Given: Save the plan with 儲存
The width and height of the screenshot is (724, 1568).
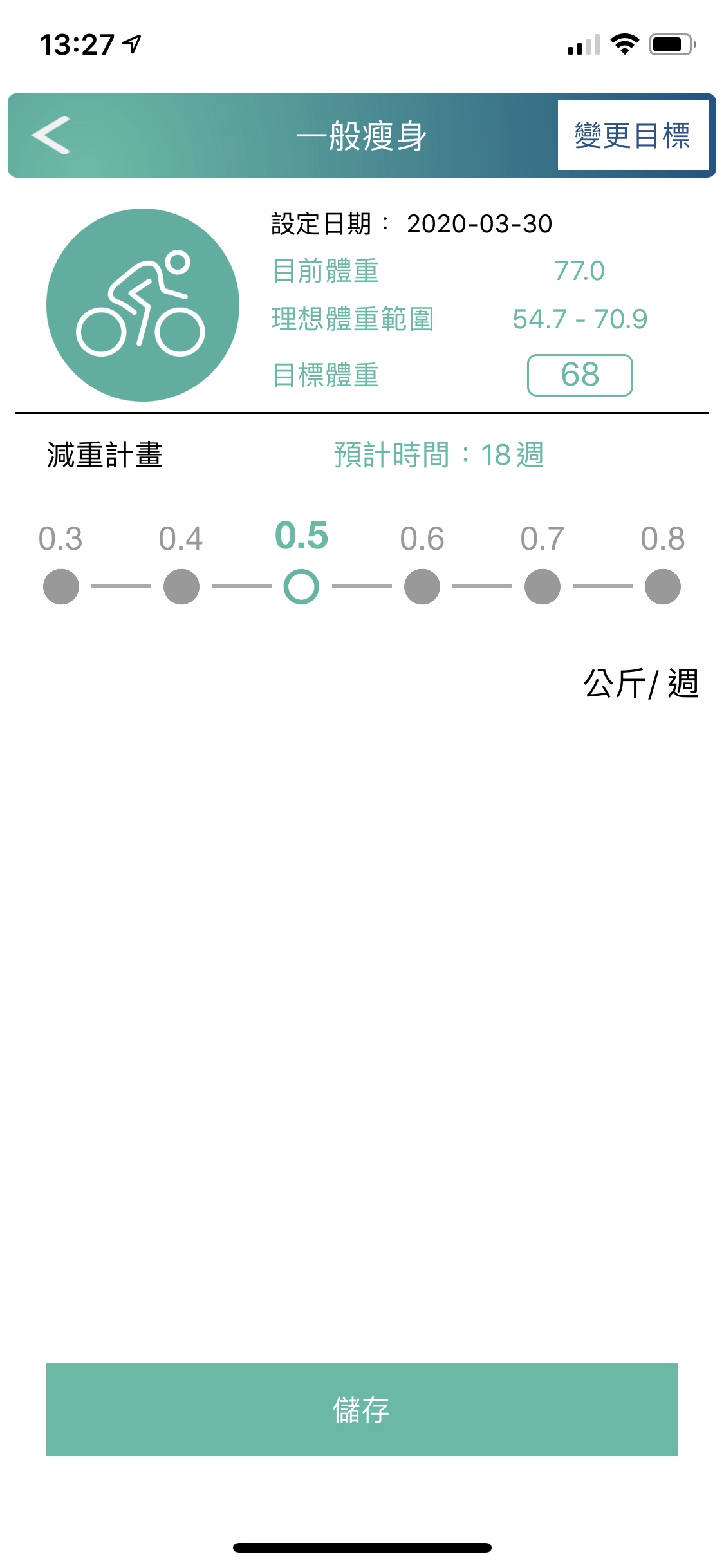Looking at the screenshot, I should point(362,1410).
